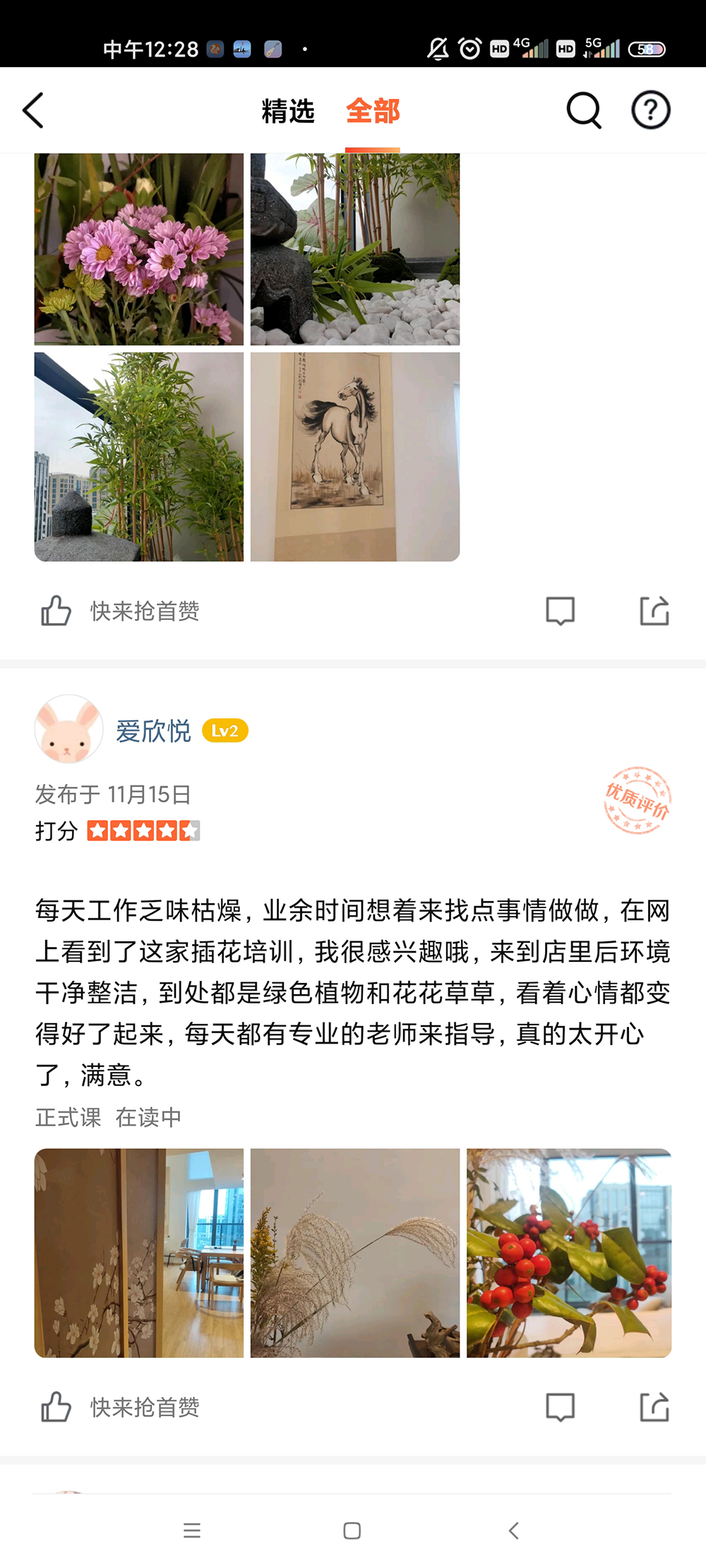Viewport: 706px width, 1568px height.
Task: Open comments on 爱欣悦's review
Action: point(560,1406)
